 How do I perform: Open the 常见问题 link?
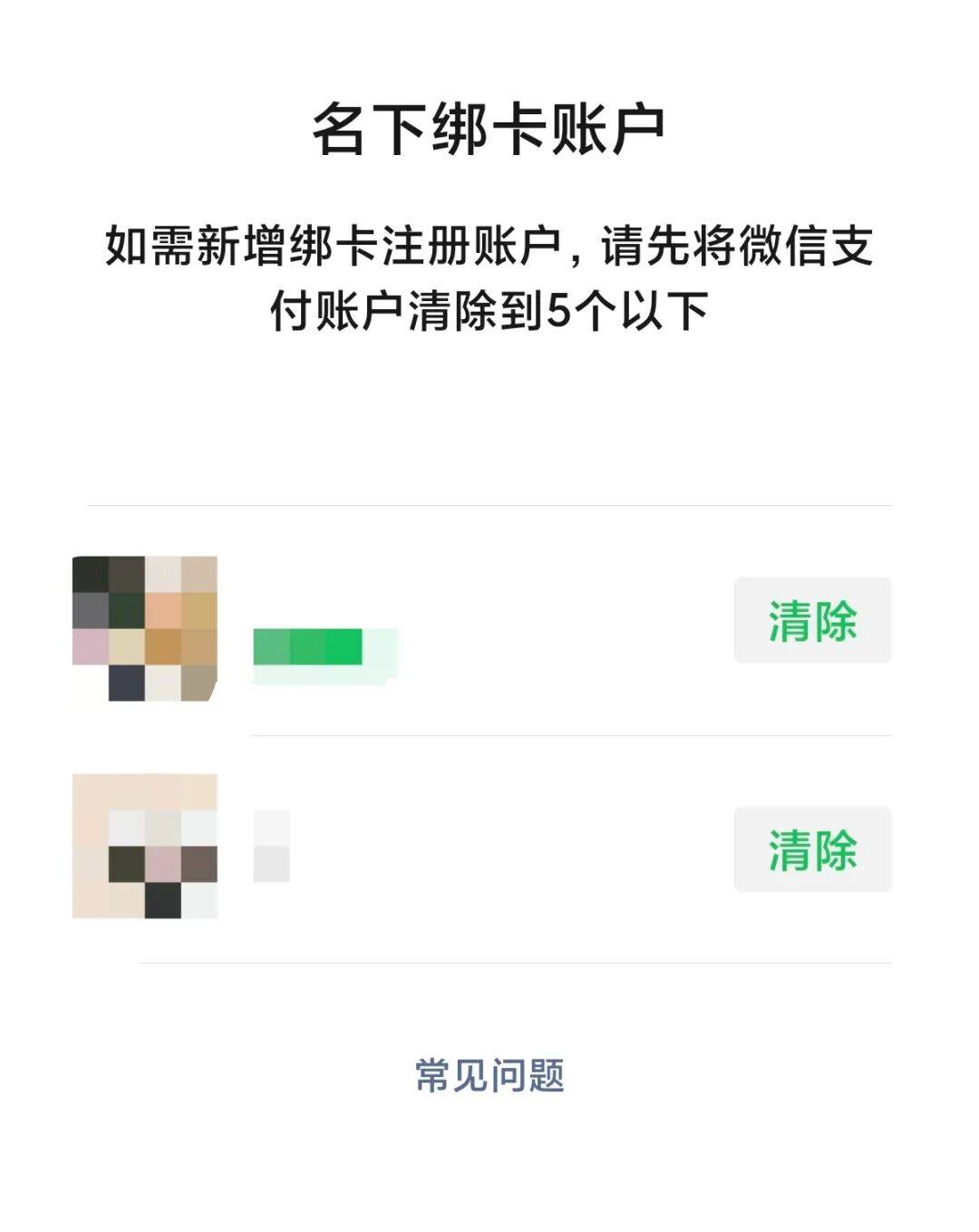point(489,1075)
